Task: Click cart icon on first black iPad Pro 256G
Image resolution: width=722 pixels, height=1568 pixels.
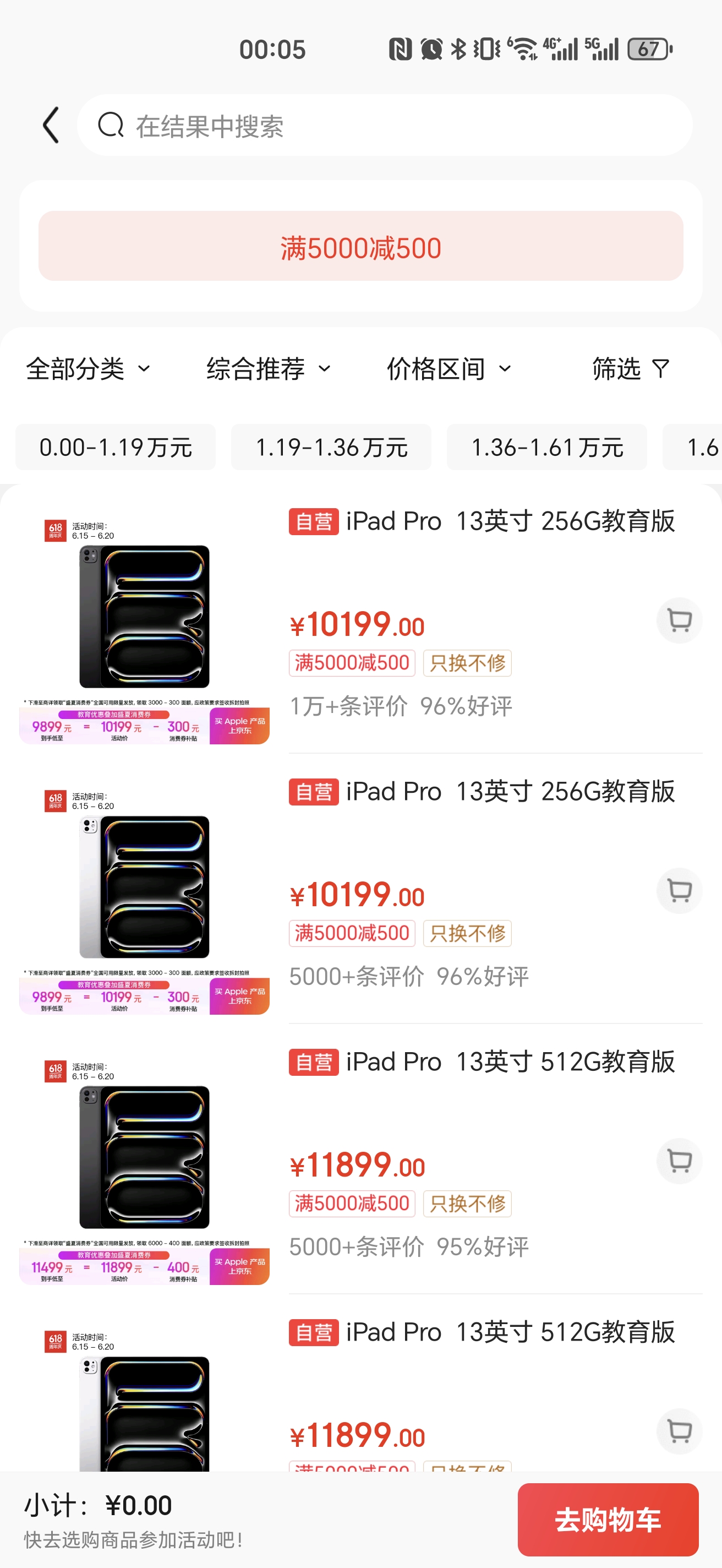Action: pos(678,619)
